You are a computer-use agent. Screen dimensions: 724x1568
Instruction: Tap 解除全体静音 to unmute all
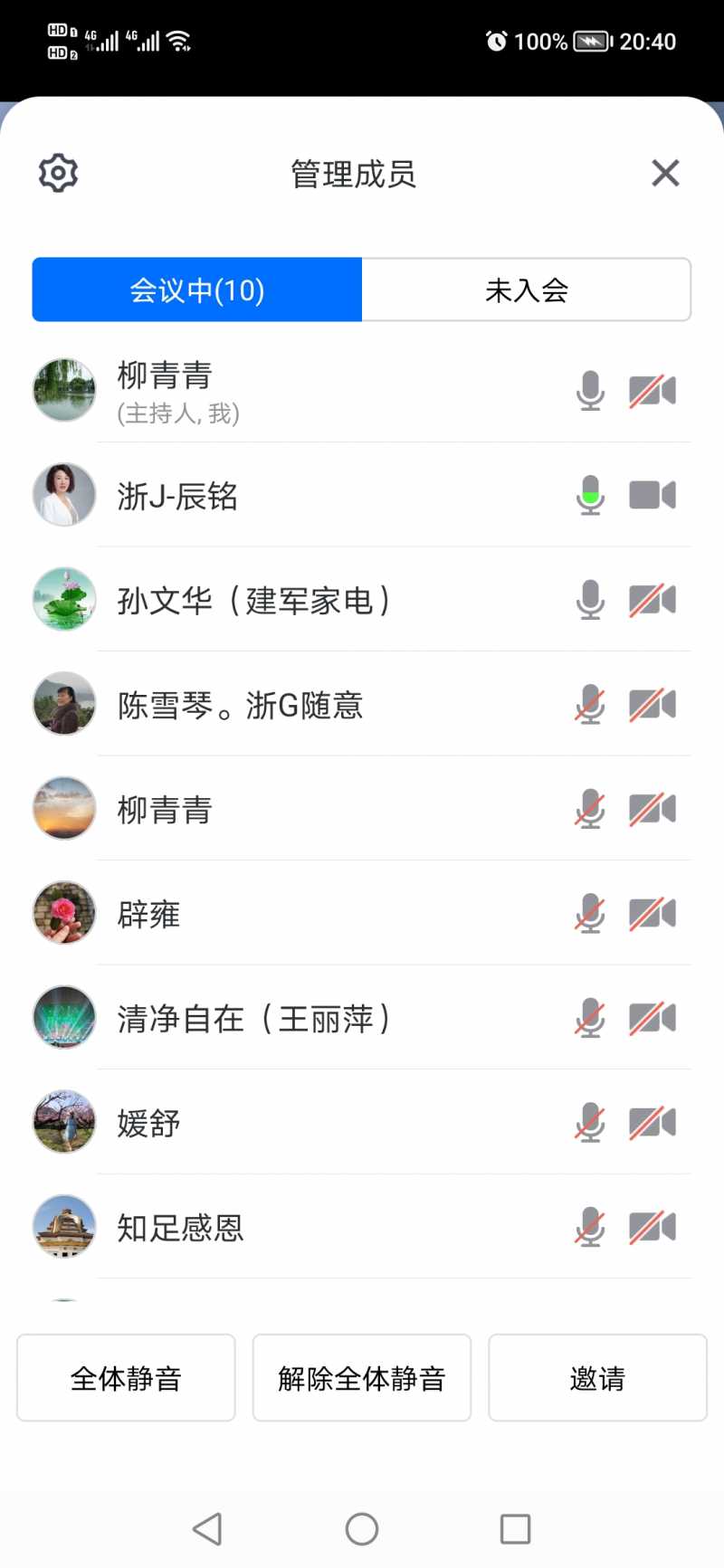click(362, 1378)
